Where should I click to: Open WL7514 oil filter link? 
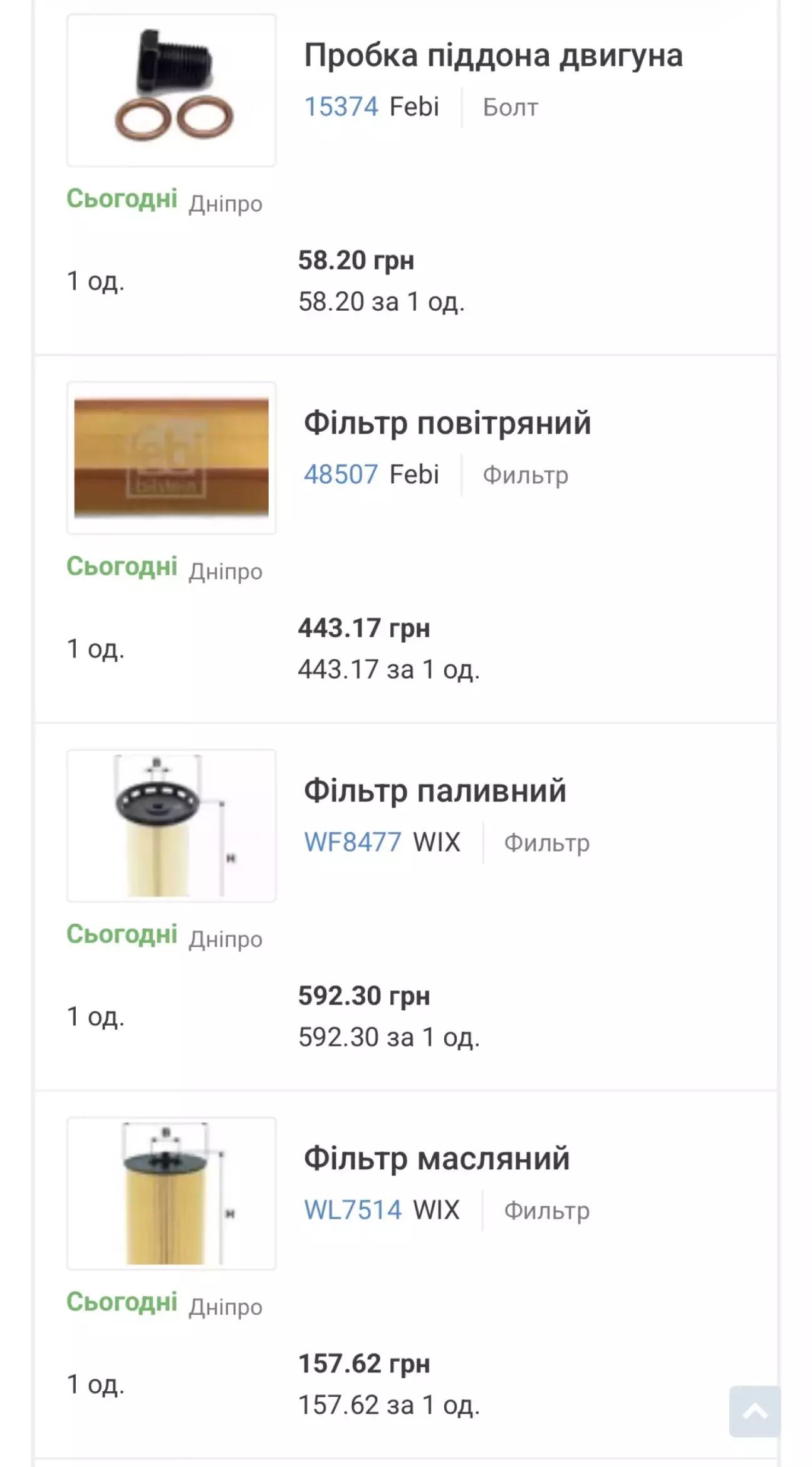pyautogui.click(x=352, y=1211)
